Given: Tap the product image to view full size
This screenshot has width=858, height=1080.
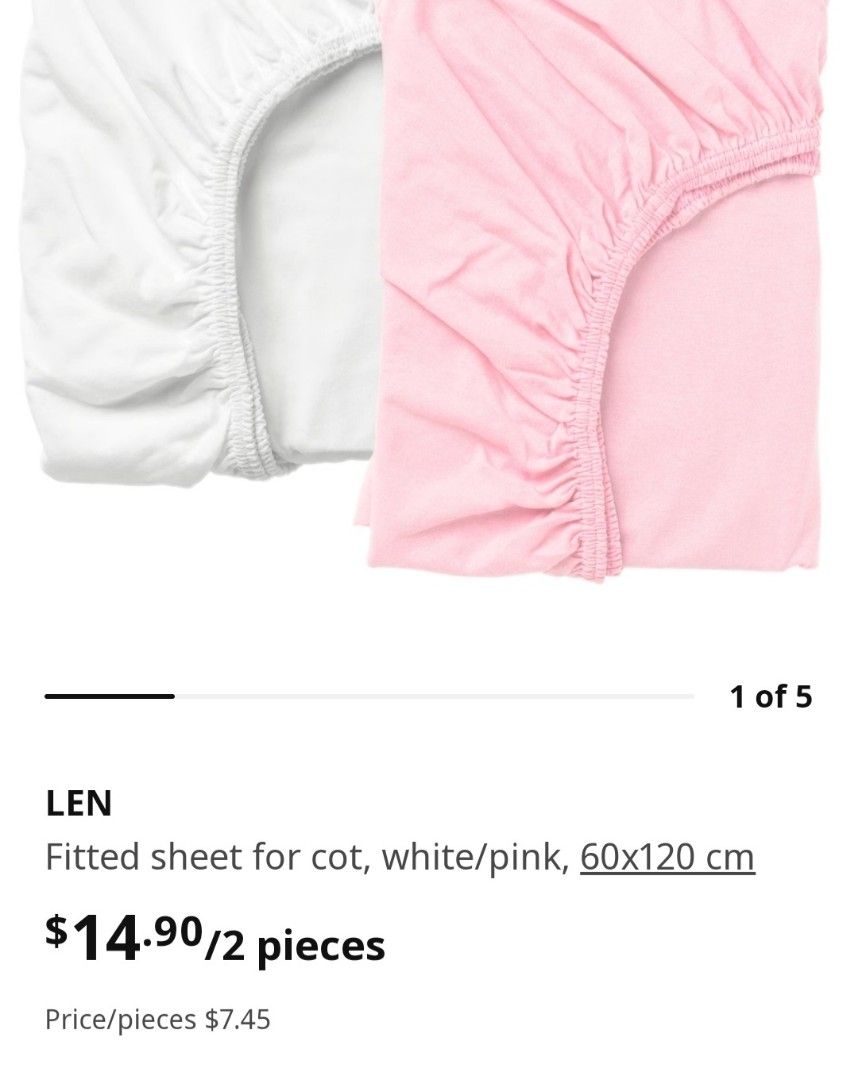Looking at the screenshot, I should 429,300.
